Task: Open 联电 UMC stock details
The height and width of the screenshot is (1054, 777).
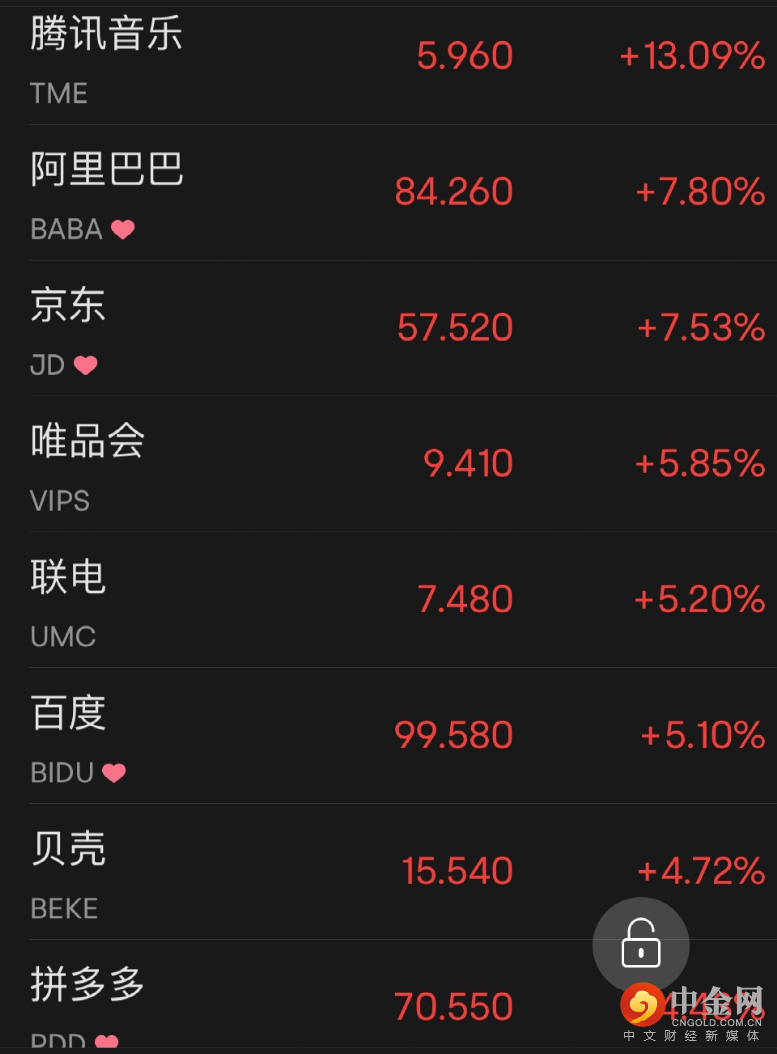Action: (x=388, y=601)
